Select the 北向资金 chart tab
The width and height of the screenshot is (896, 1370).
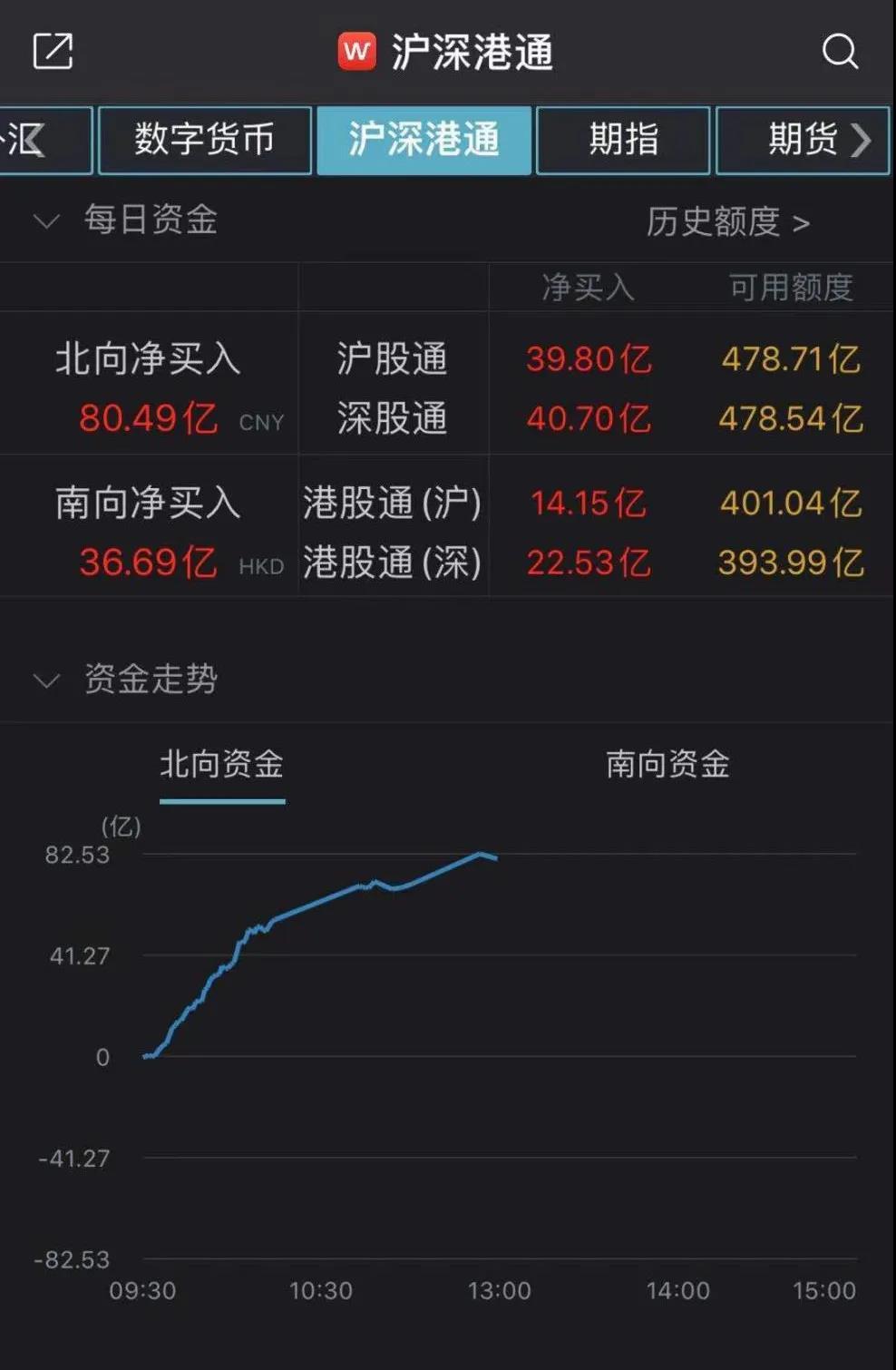[x=222, y=764]
